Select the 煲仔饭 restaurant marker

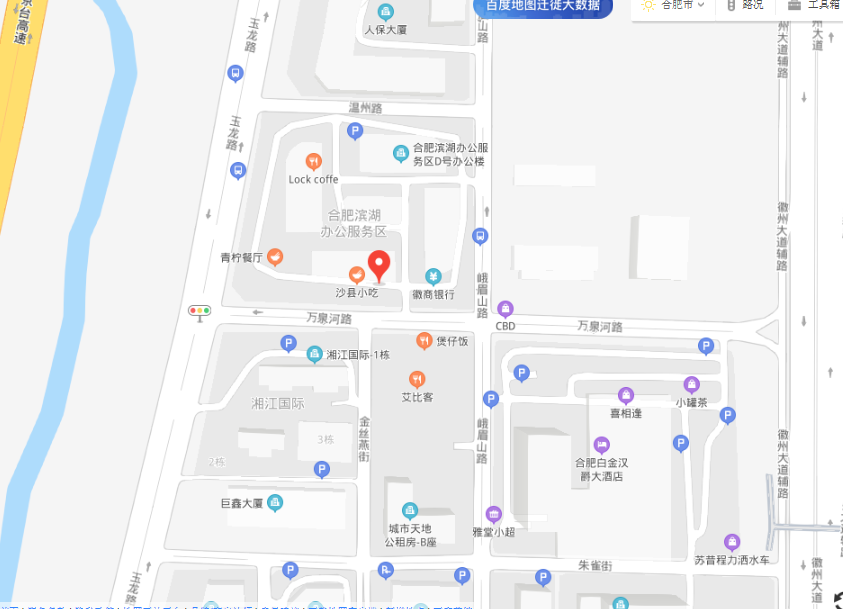click(424, 341)
